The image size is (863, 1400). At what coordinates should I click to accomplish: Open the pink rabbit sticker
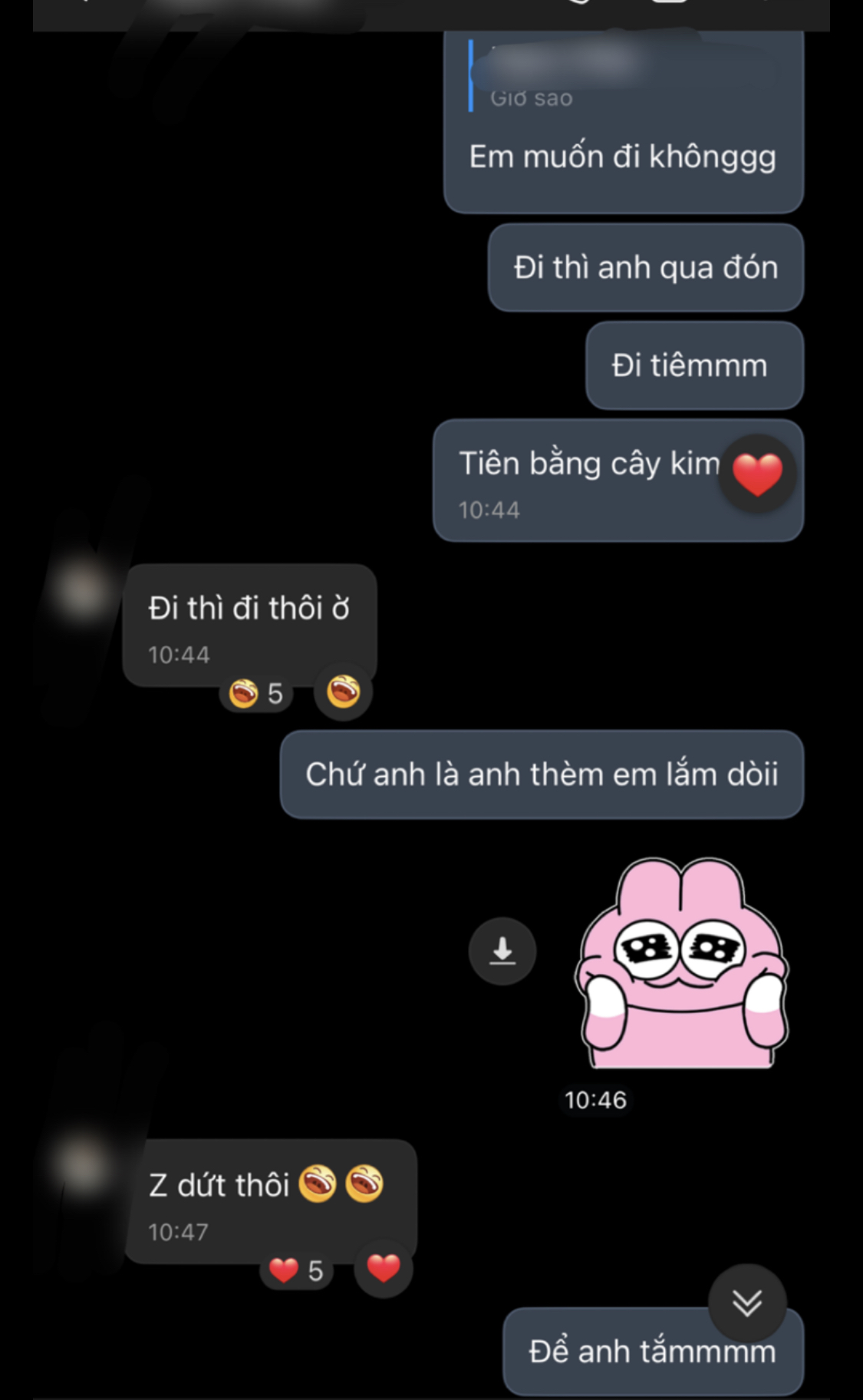(682, 965)
